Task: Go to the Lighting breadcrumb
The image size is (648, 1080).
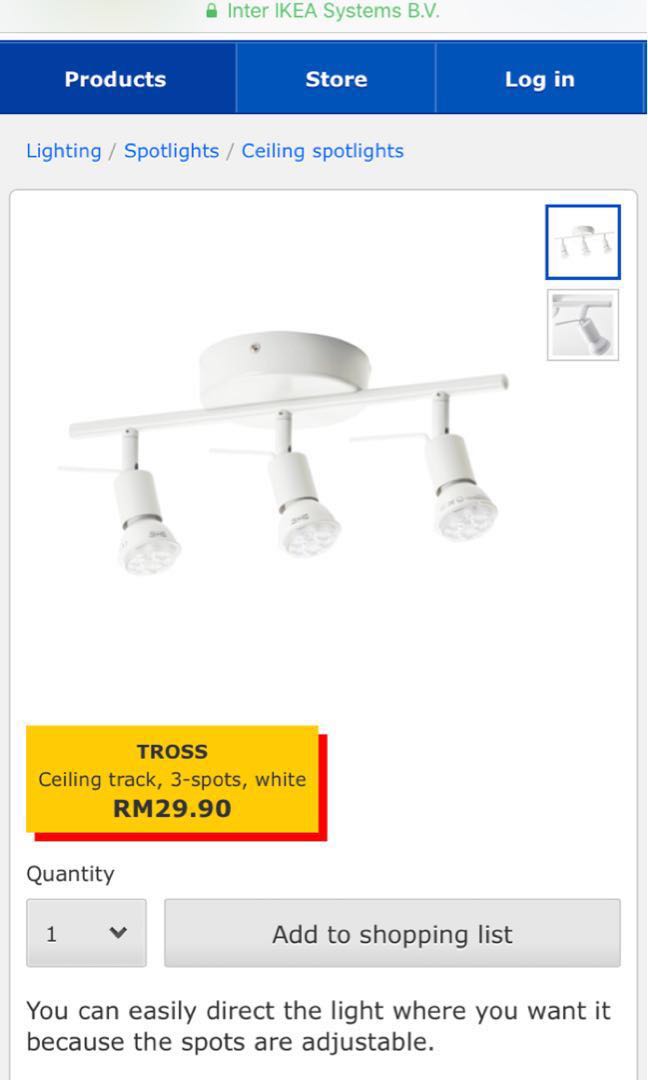Action: pos(63,151)
